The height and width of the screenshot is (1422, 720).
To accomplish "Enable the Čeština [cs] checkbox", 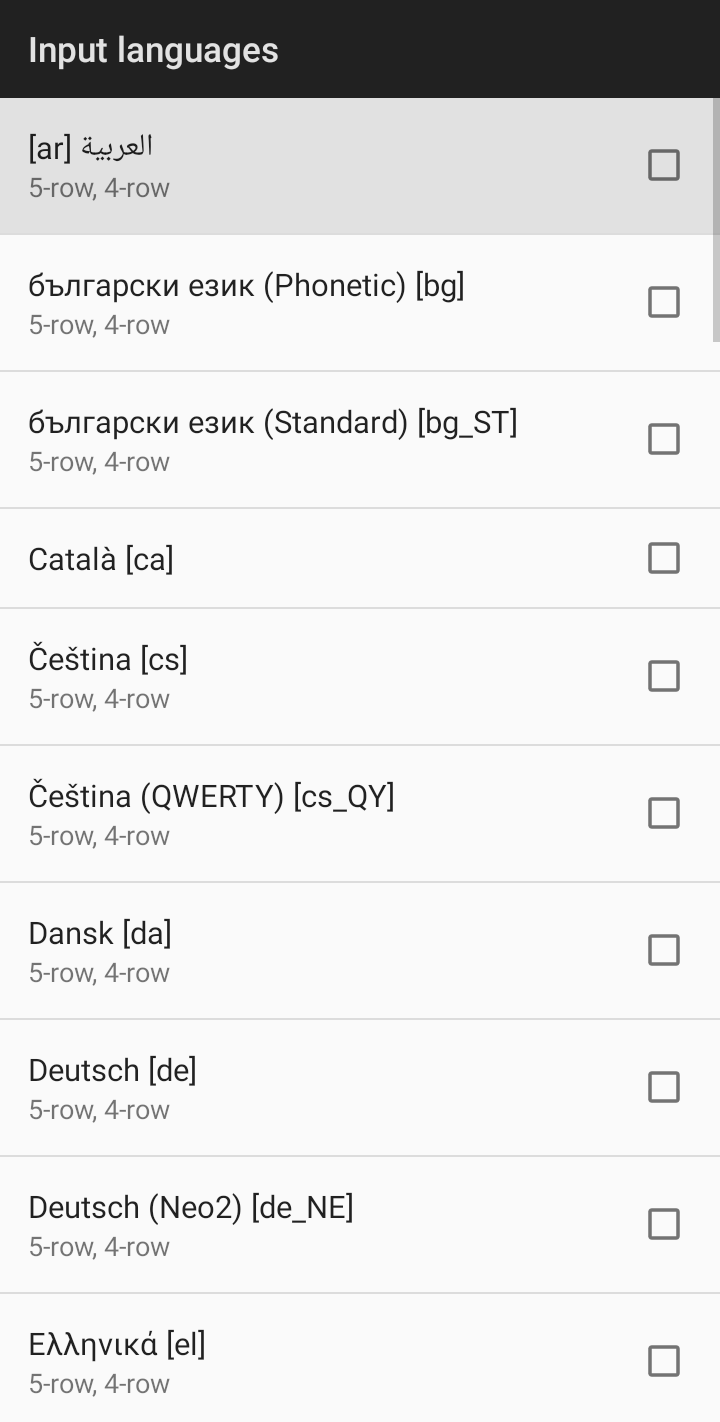I will (663, 675).
